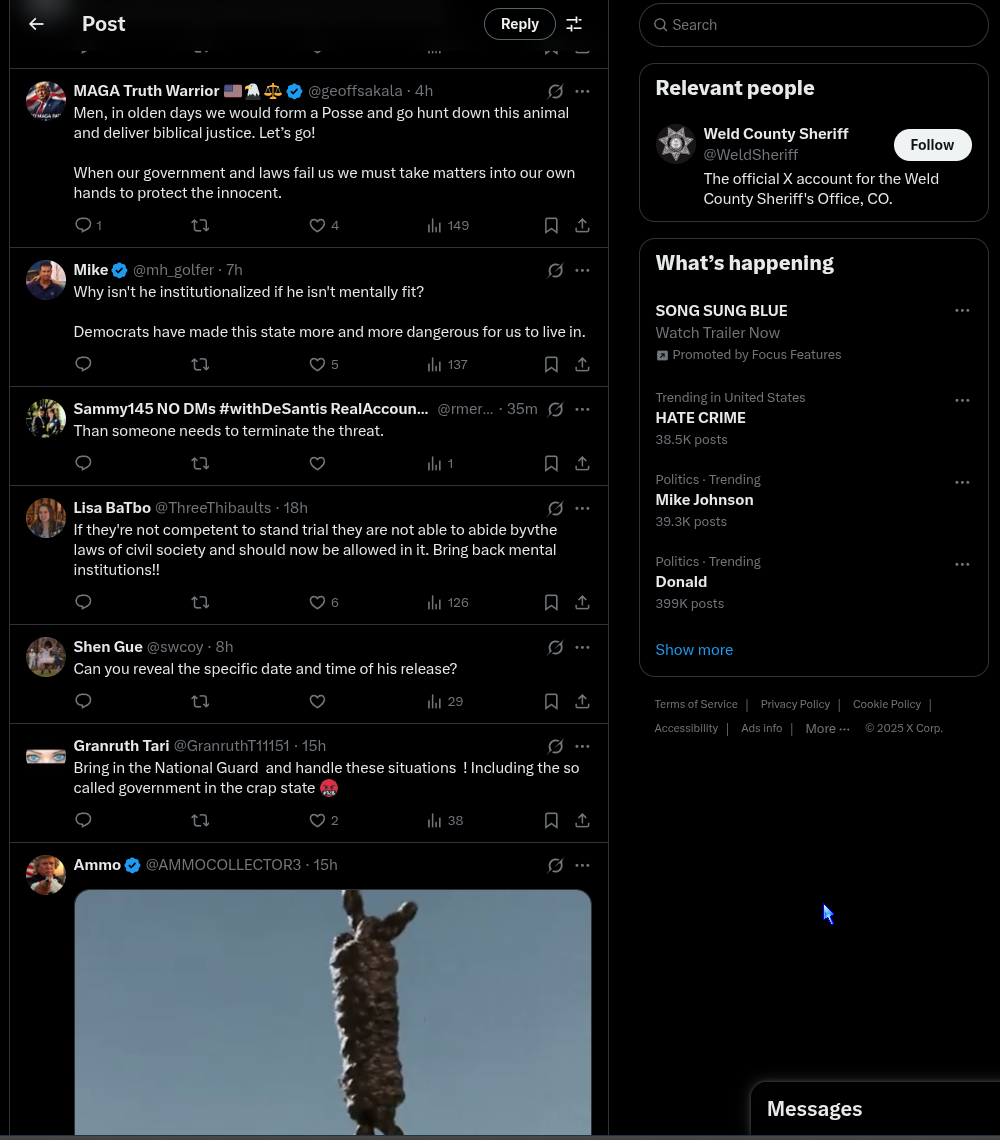Like MAGA Truth Warrior's reply
This screenshot has height=1140, width=1000.
tap(318, 226)
